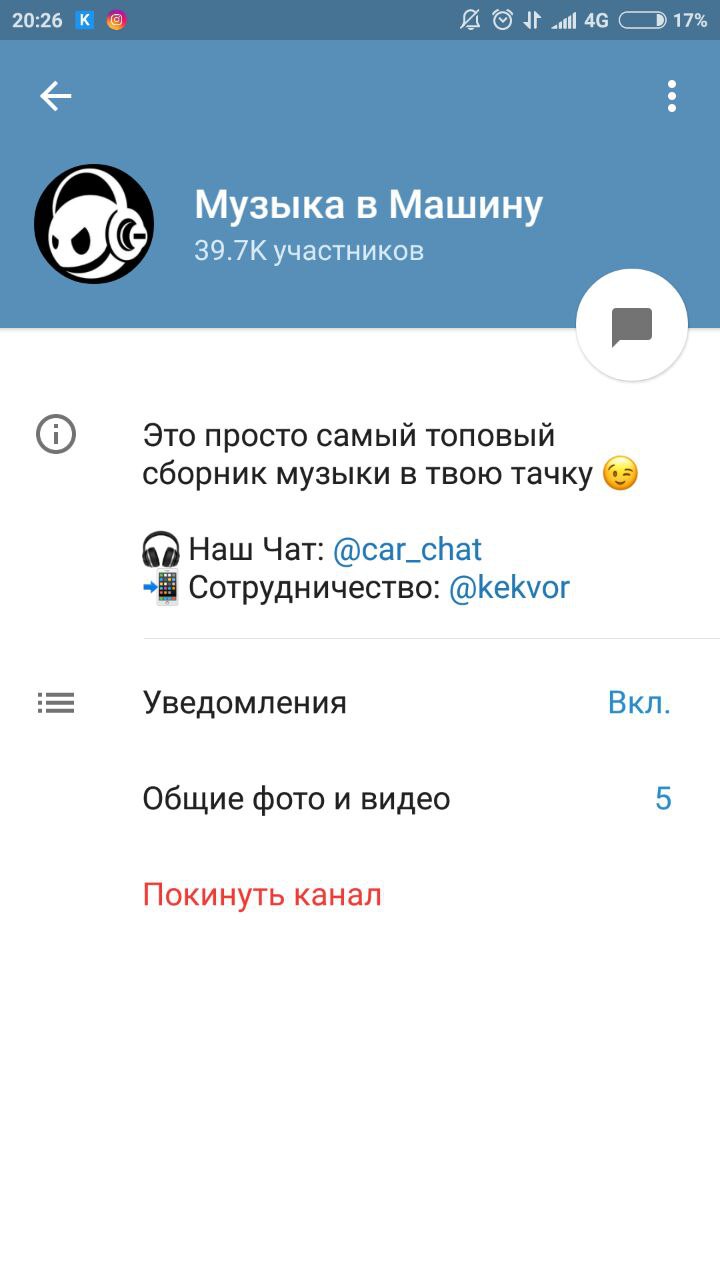Open the three-dot overflow menu
This screenshot has height=1280, width=720.
pyautogui.click(x=672, y=96)
